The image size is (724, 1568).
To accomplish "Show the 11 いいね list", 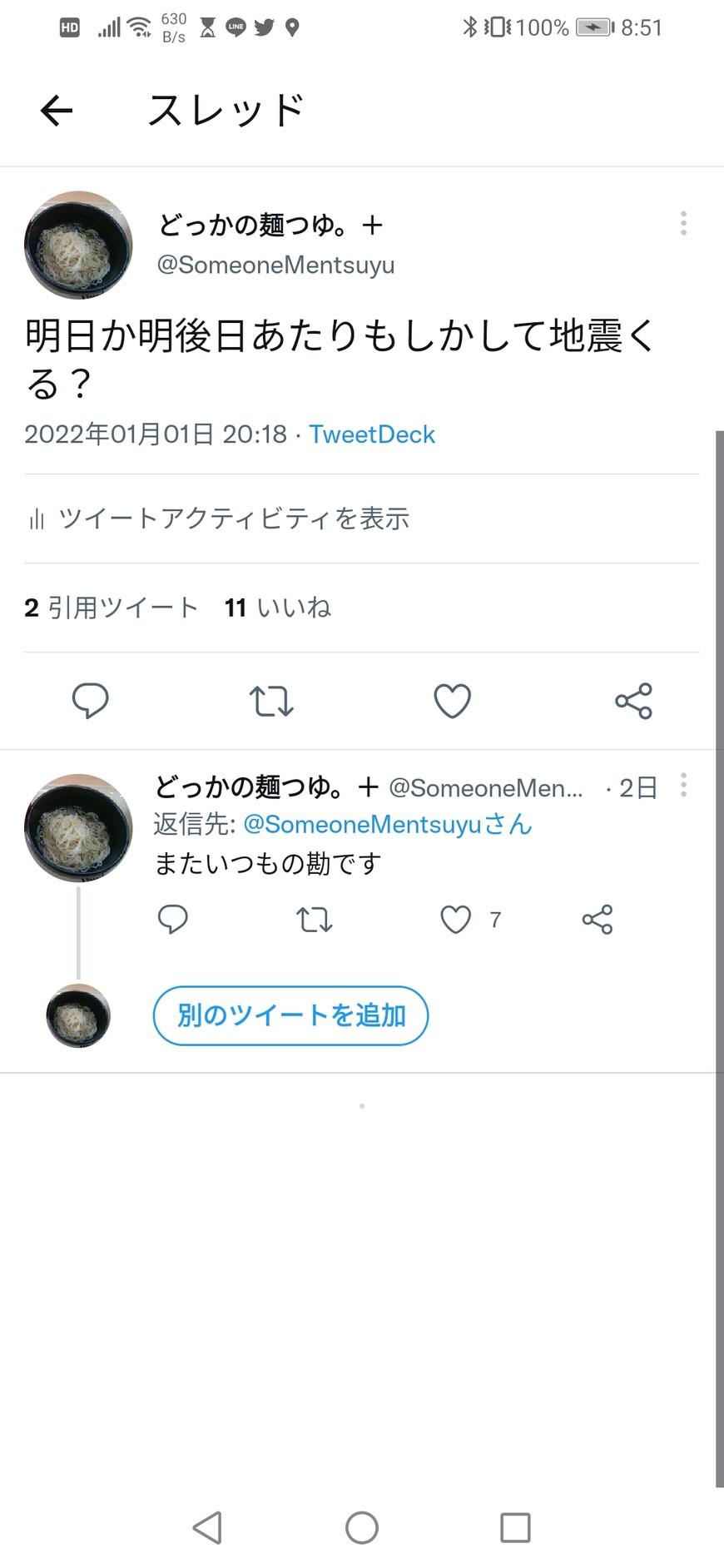I will pos(278,608).
